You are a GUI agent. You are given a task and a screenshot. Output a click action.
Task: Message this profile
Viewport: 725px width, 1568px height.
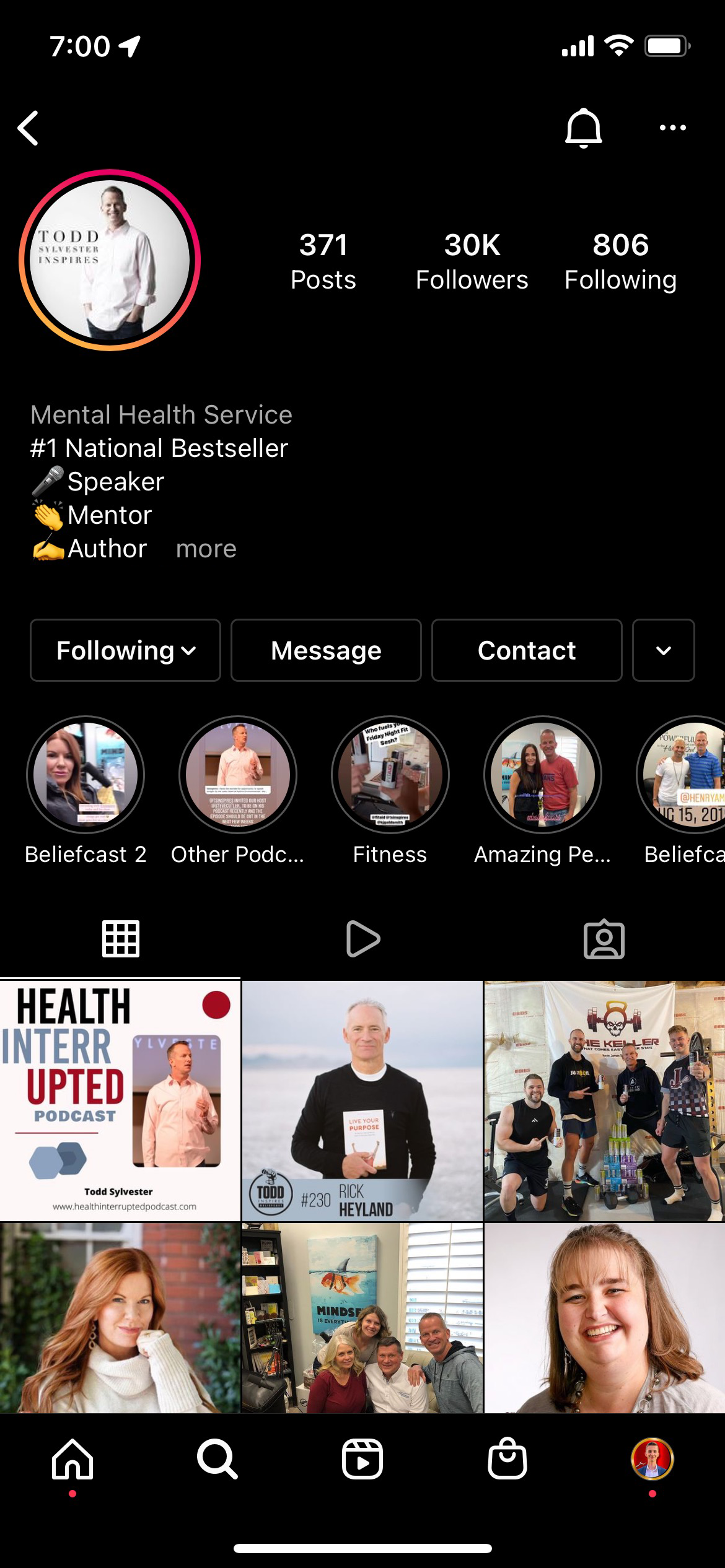(326, 650)
